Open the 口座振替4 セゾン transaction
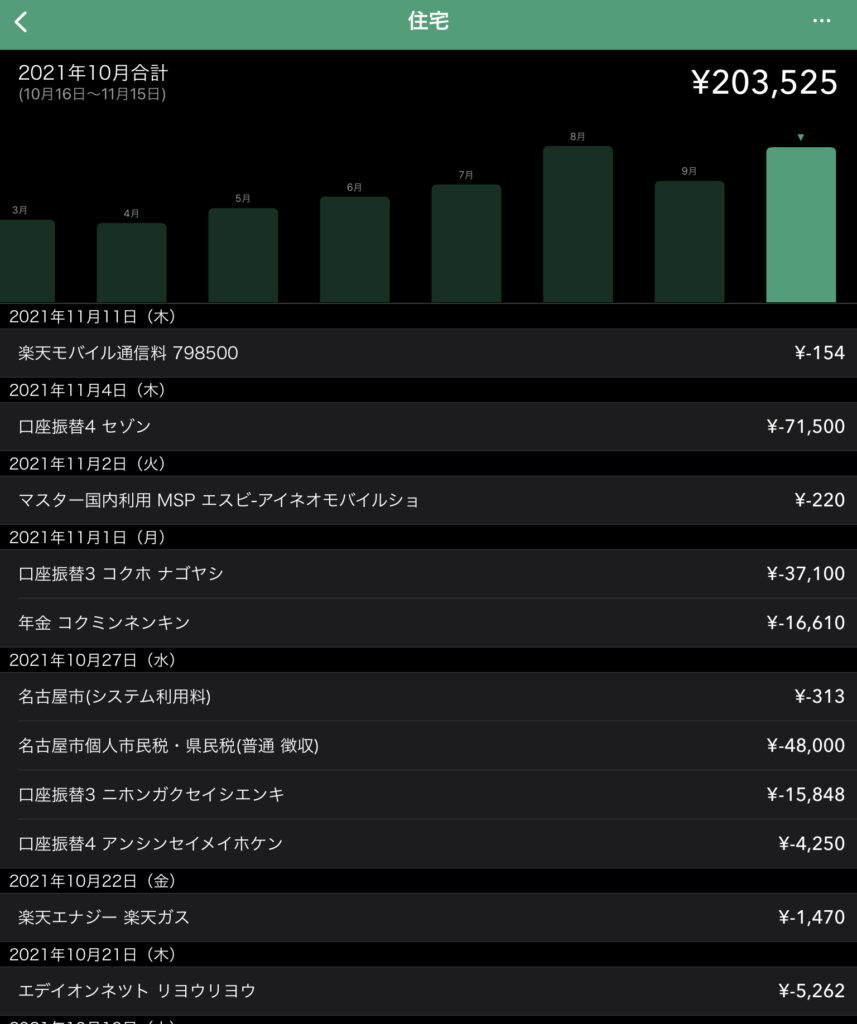The width and height of the screenshot is (857, 1024). click(x=428, y=427)
